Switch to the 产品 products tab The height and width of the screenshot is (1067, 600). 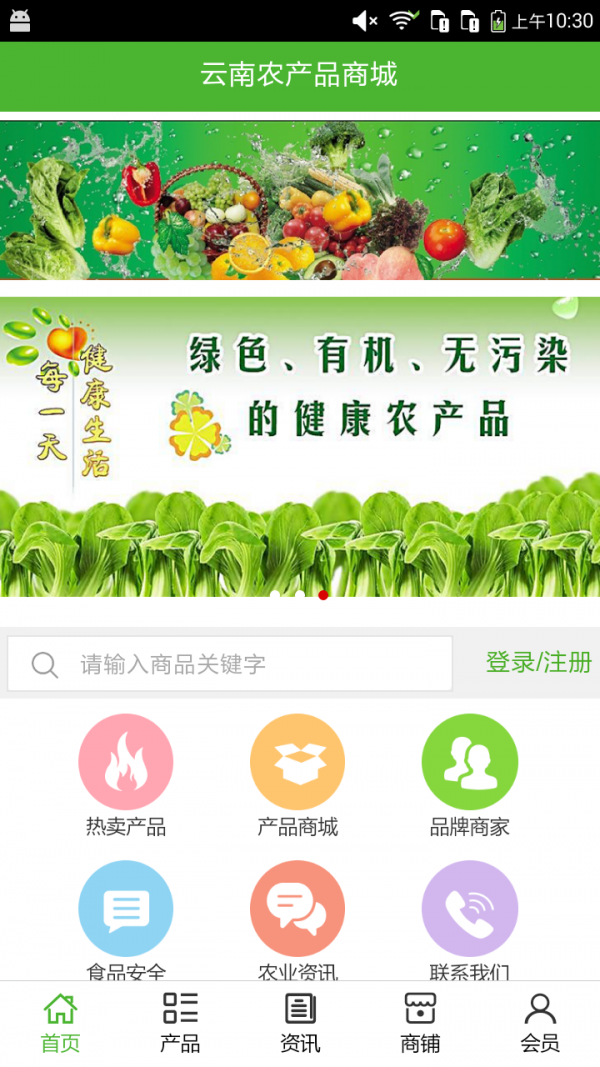(180, 1023)
